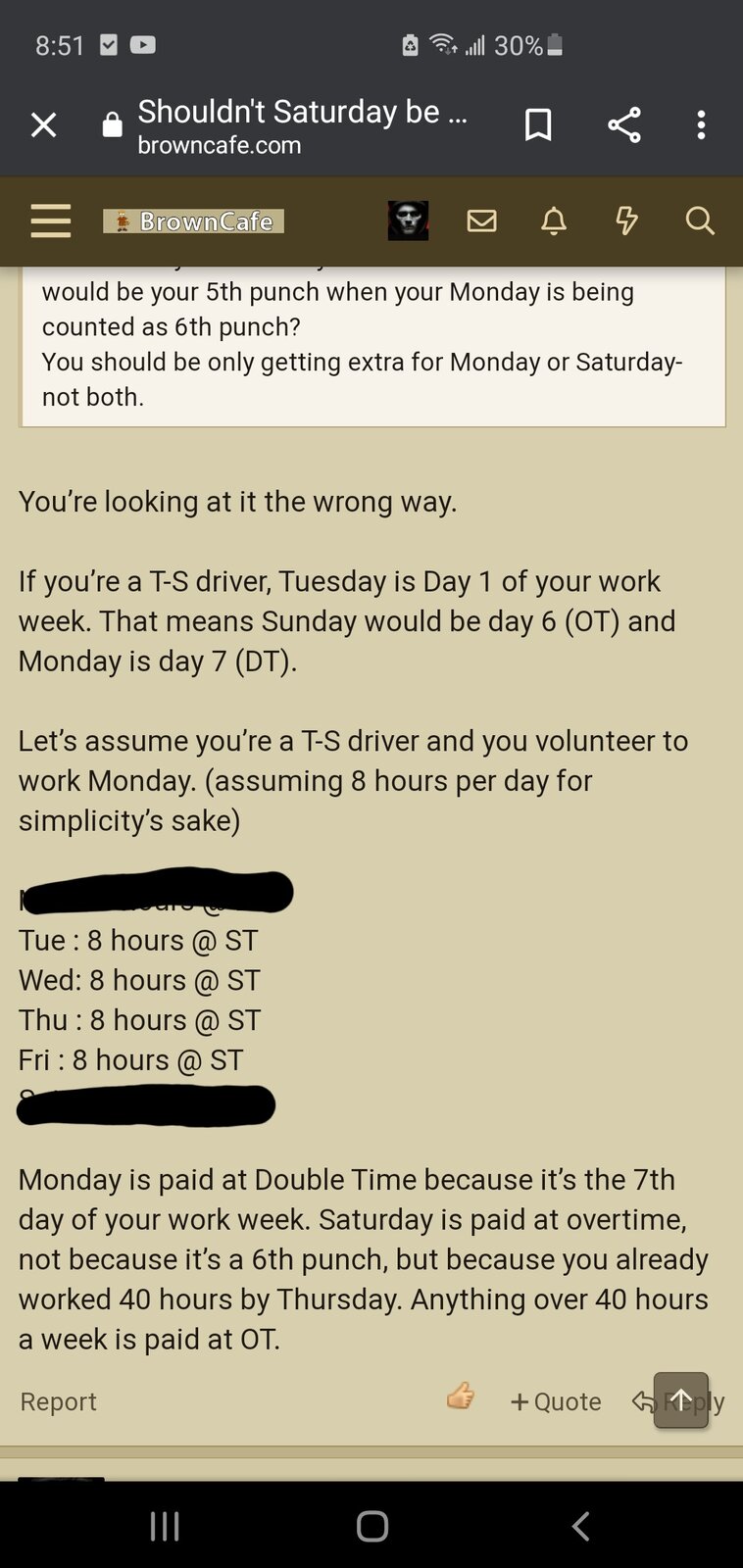
Task: Like this post with thumbs up
Action: click(x=461, y=1396)
